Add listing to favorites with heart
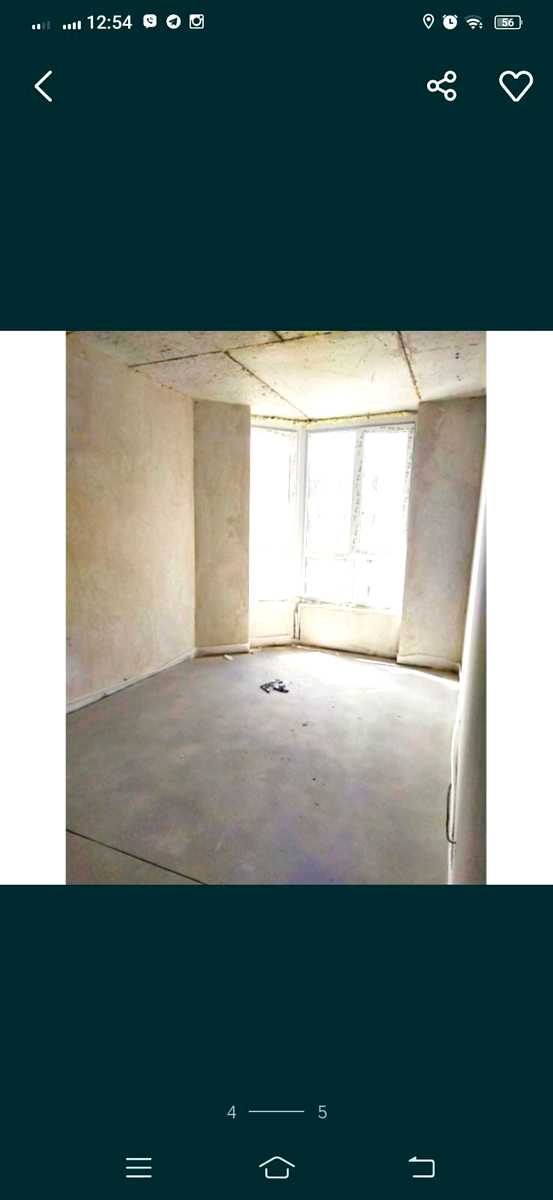 click(516, 86)
